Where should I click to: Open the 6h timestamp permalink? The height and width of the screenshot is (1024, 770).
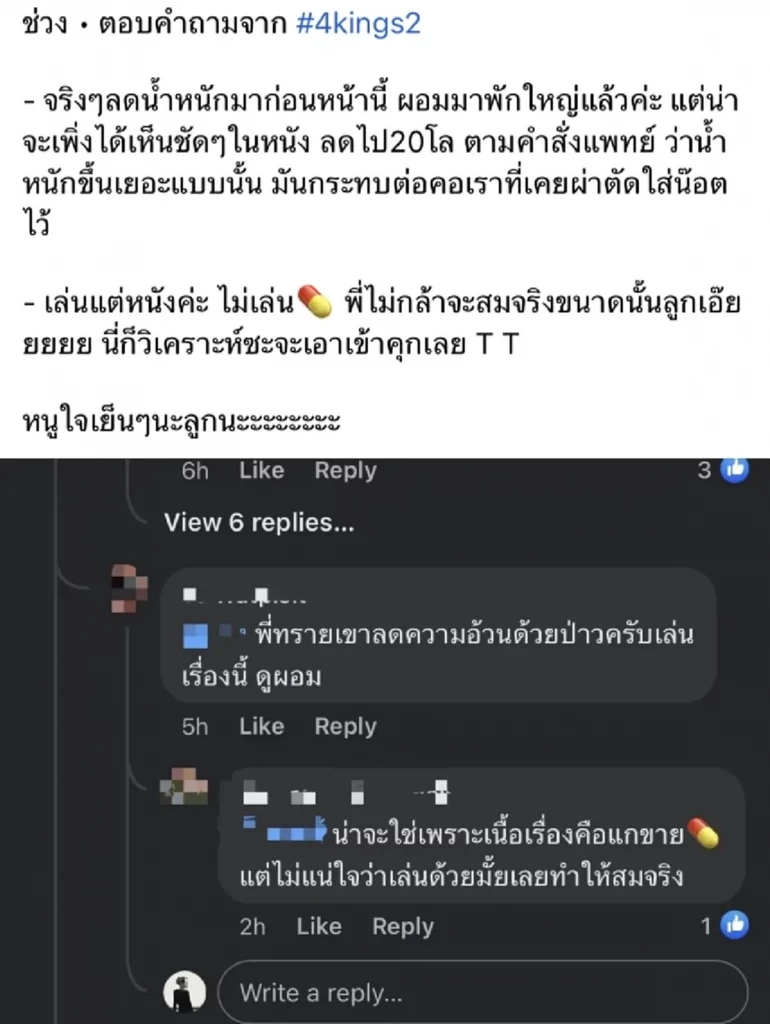pos(195,470)
